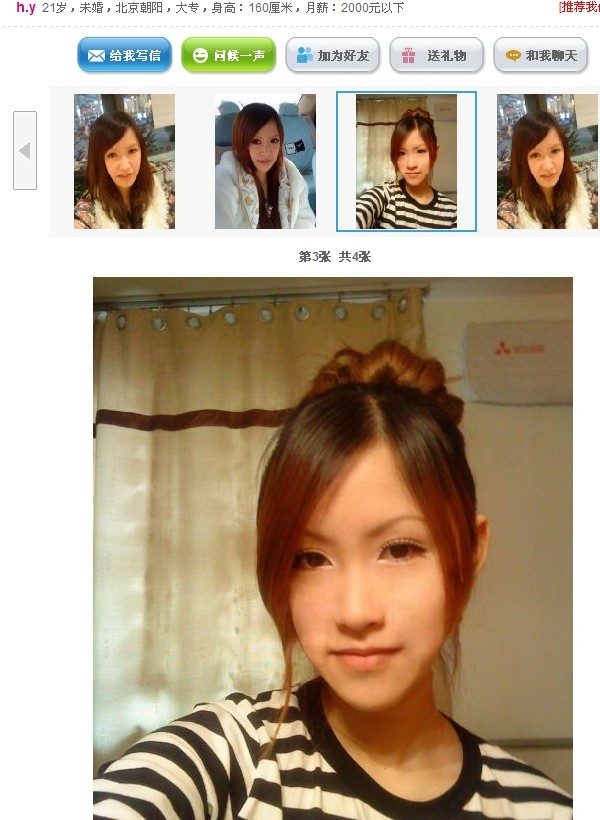The image size is (600, 820).
Task: Open the large profile photo
Action: [333, 548]
